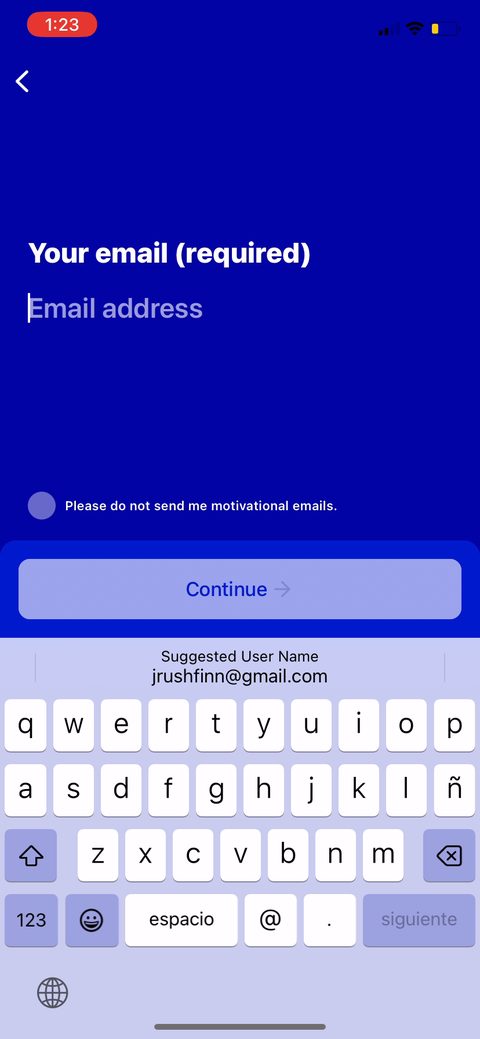
Task: Tap the siguiente key
Action: click(419, 920)
